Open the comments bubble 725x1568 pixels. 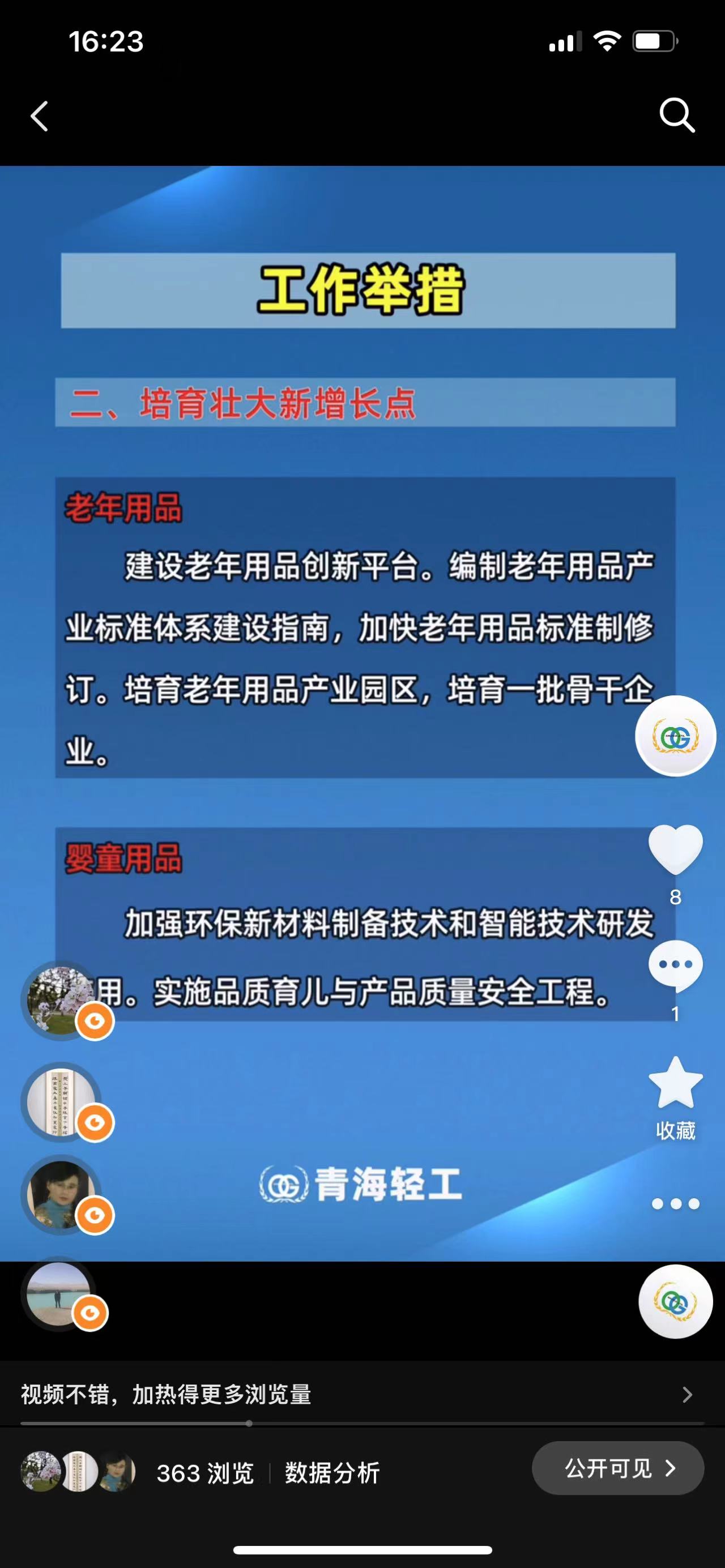pyautogui.click(x=675, y=966)
